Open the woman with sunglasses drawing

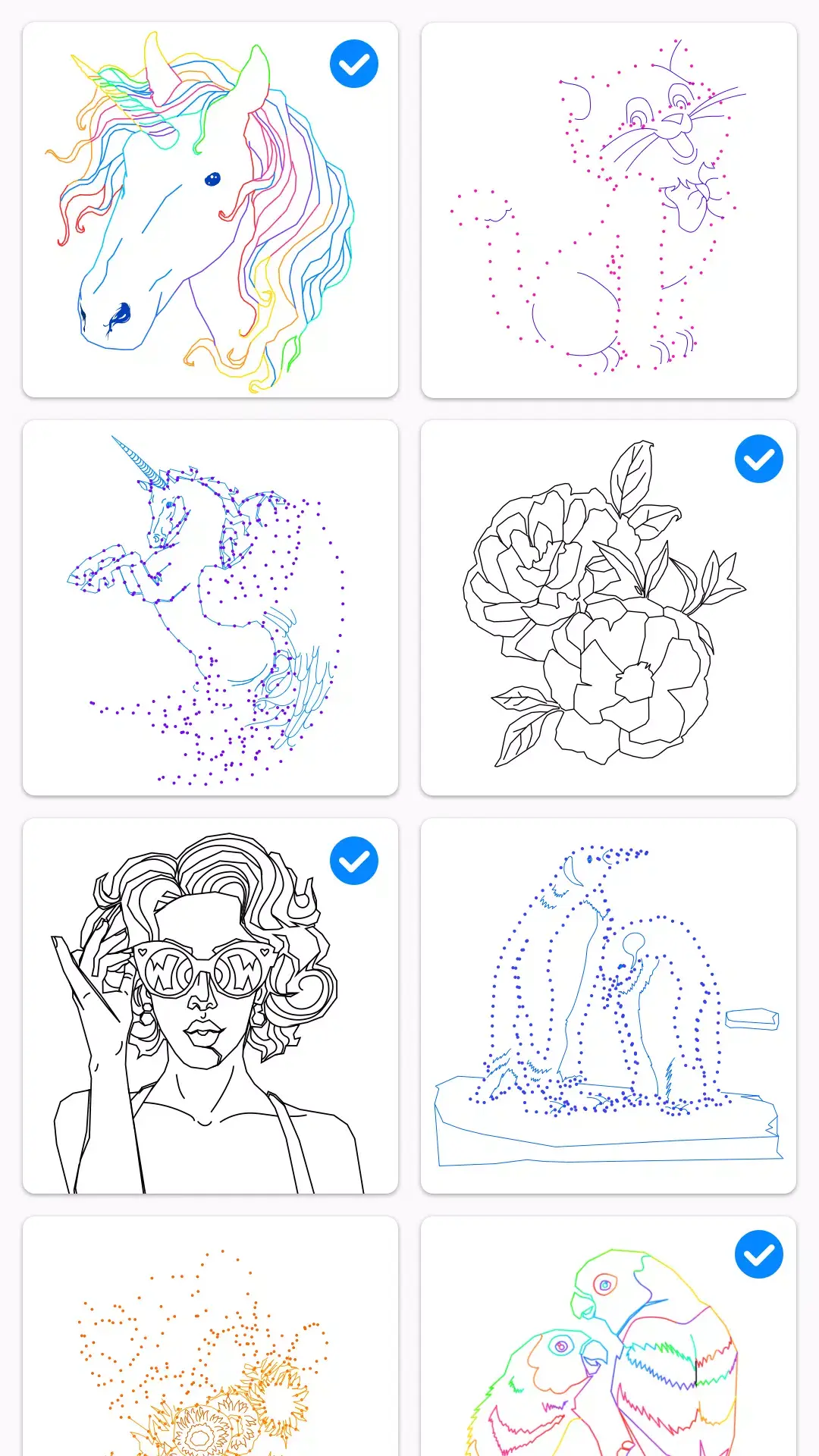[210, 1006]
